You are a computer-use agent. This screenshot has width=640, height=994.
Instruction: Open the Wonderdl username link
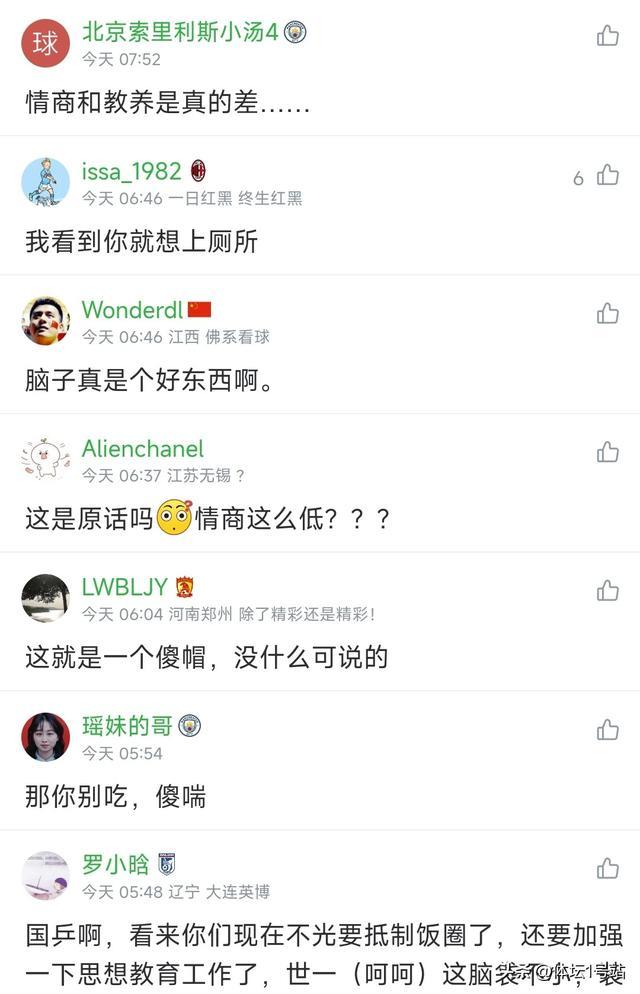pyautogui.click(x=134, y=309)
